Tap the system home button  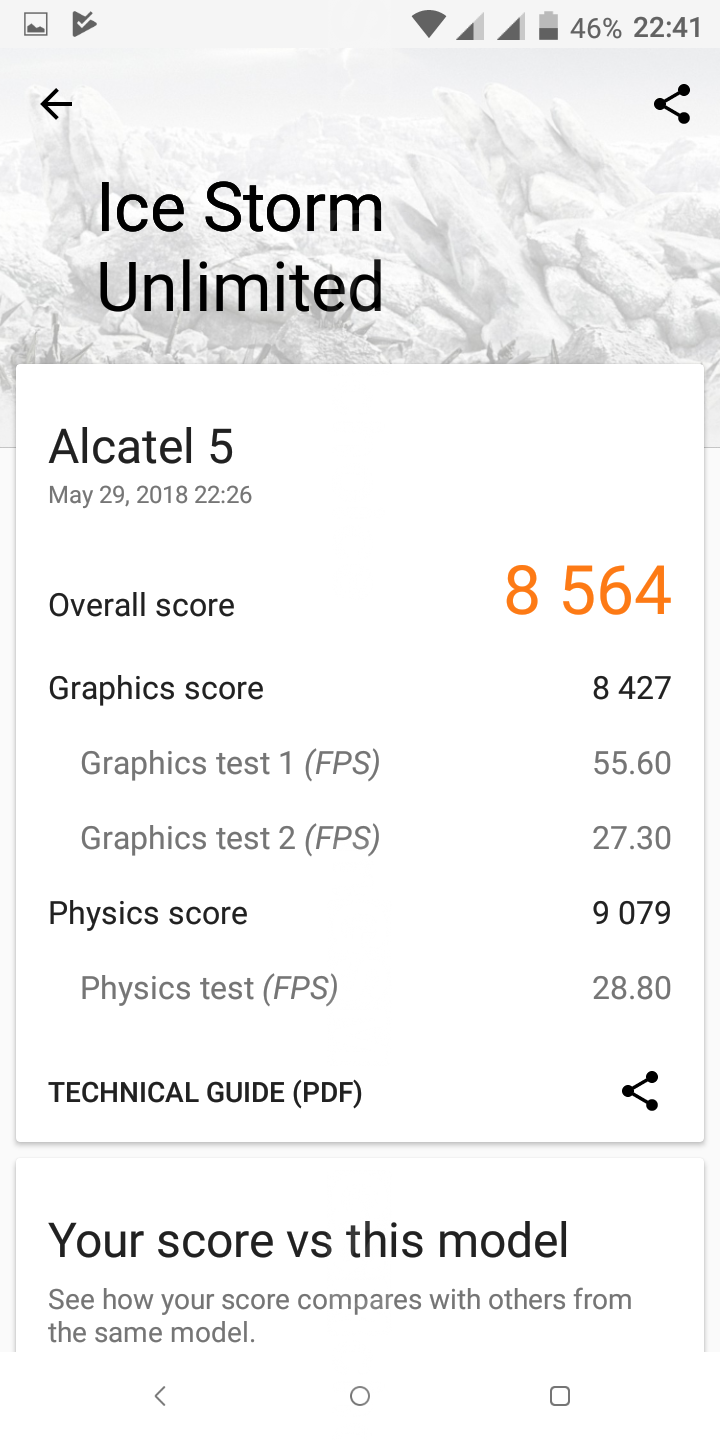[x=360, y=1396]
